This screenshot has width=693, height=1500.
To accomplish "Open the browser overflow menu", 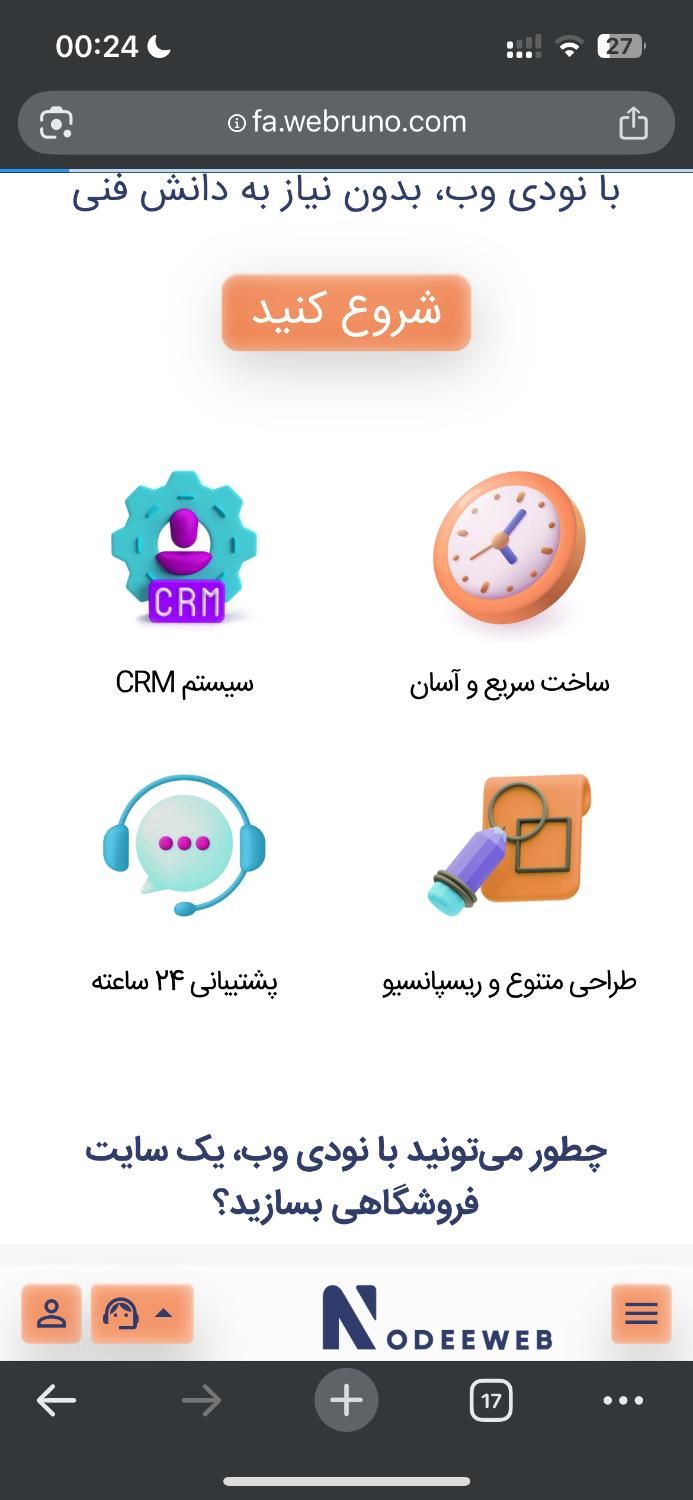I will 623,1400.
